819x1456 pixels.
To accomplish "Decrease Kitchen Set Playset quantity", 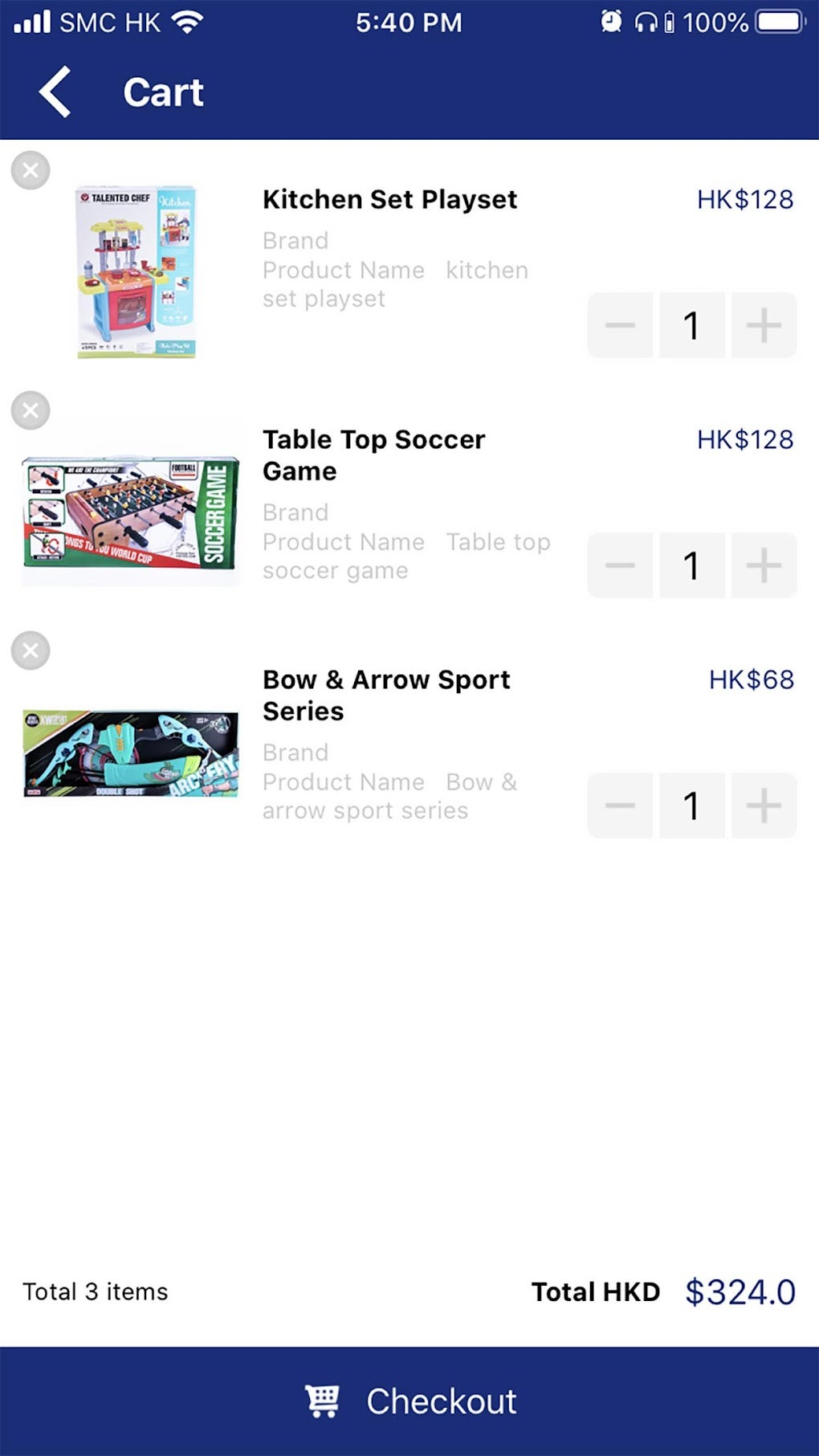I will tap(620, 325).
